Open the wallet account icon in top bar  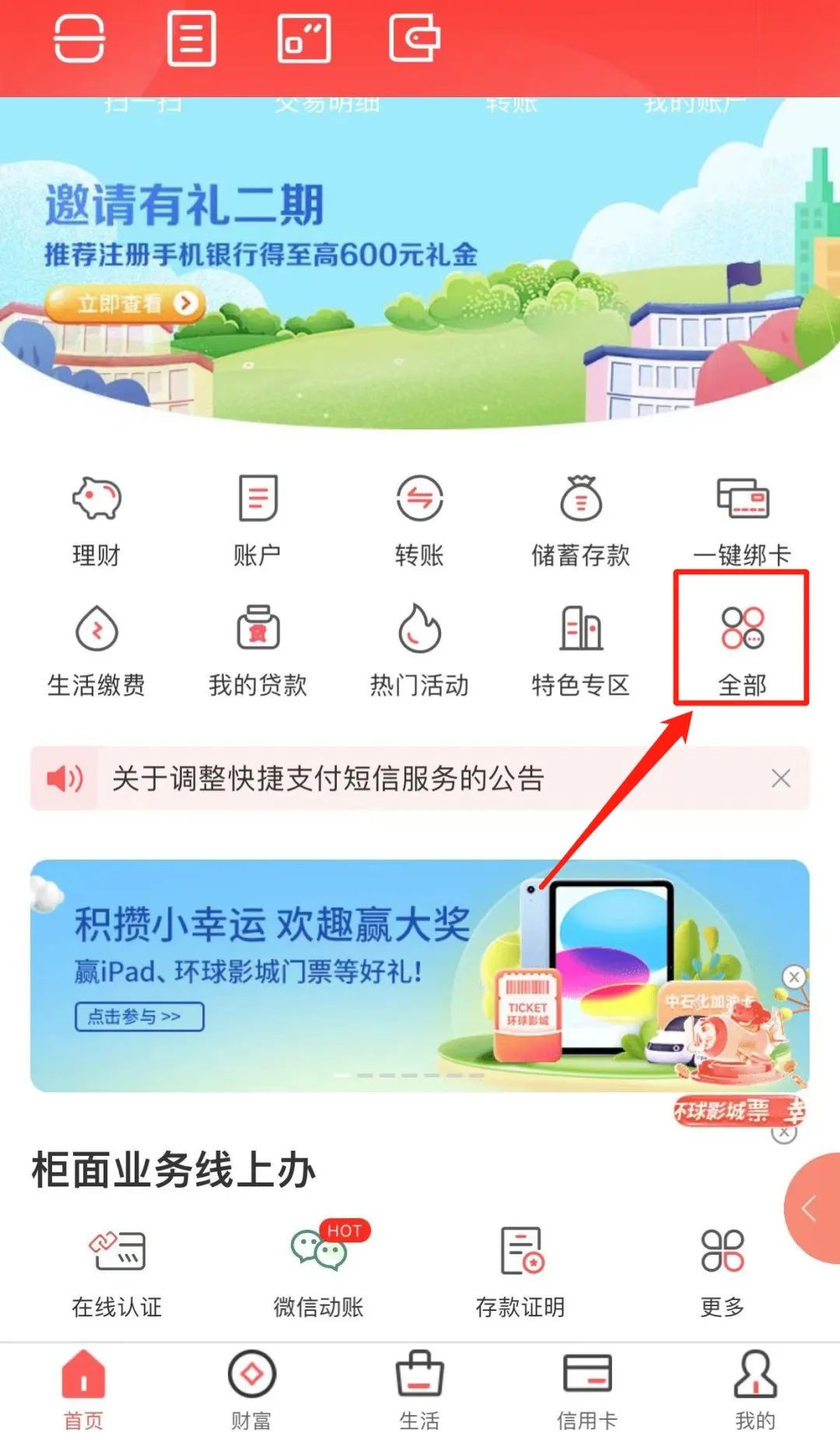pos(414,39)
